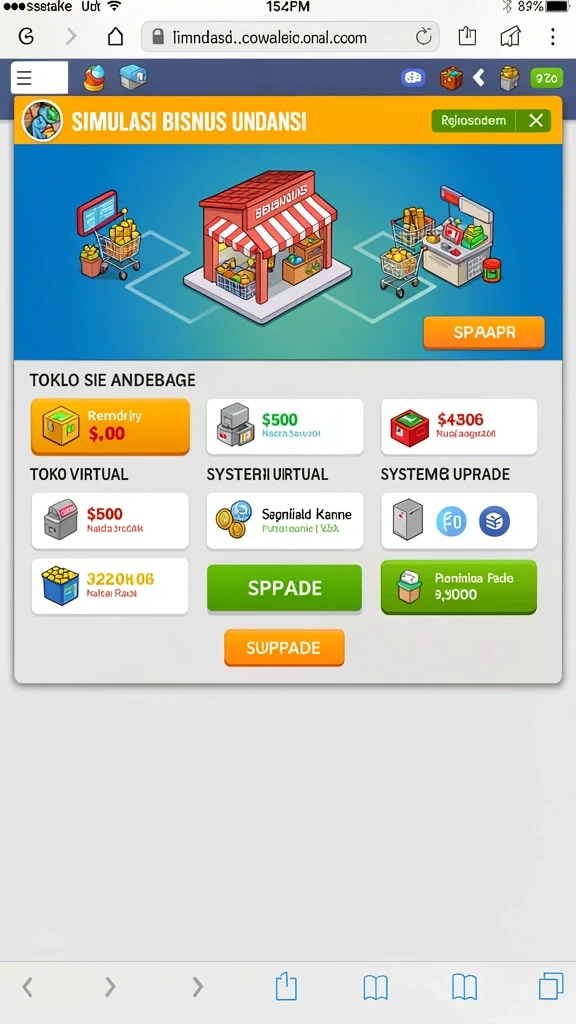This screenshot has width=576, height=1024.
Task: Go to the browser home page
Action: 115,37
